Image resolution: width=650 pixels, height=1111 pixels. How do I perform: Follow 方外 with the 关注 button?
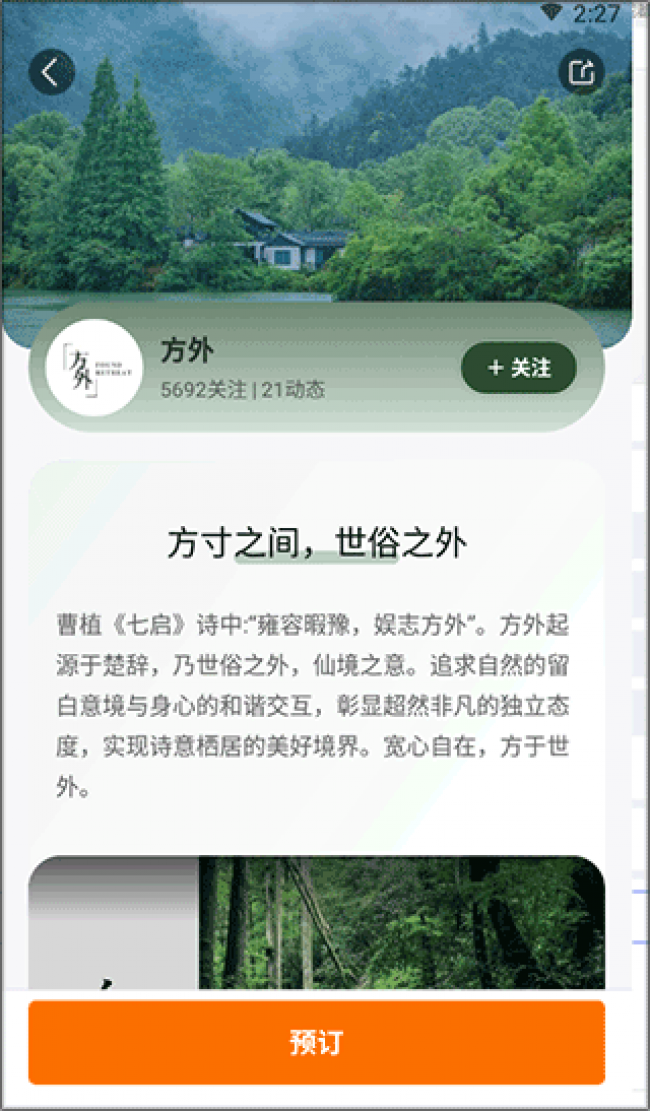[x=518, y=368]
